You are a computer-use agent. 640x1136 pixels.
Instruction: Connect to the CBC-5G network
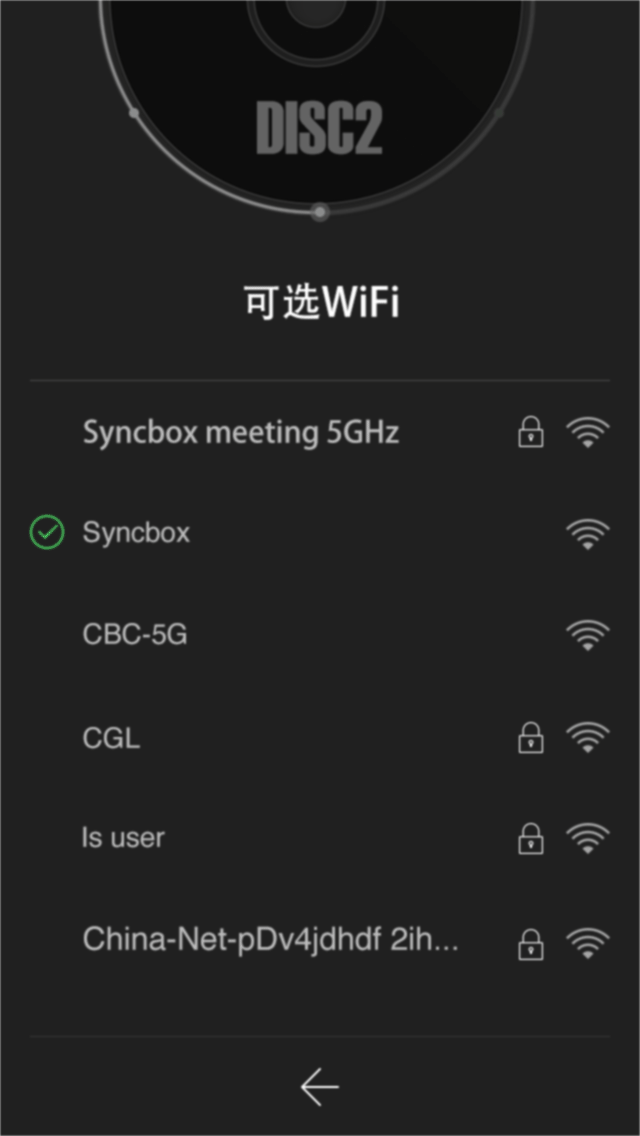(320, 635)
